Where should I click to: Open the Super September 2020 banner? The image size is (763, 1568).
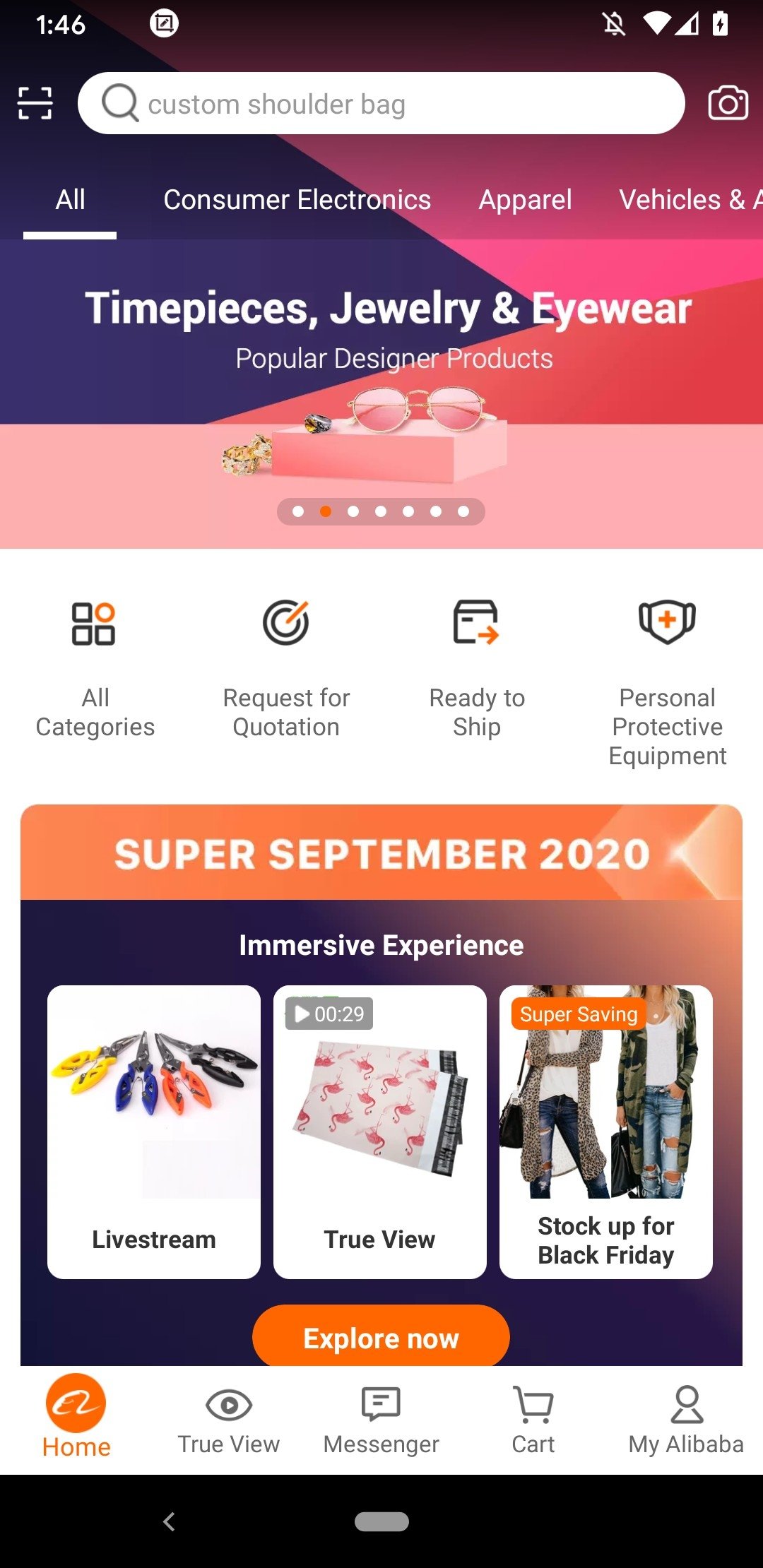(381, 853)
